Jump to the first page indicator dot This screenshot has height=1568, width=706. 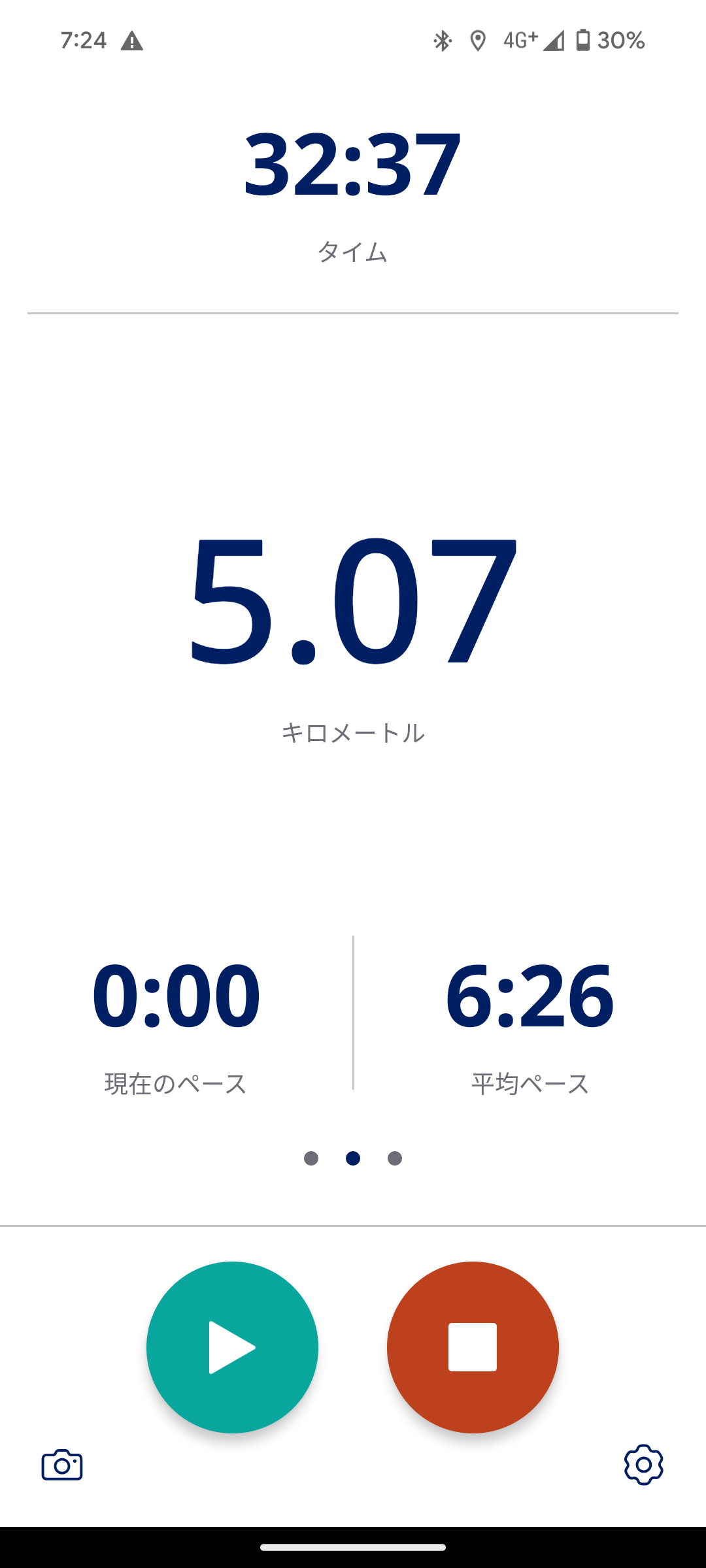coord(311,1158)
